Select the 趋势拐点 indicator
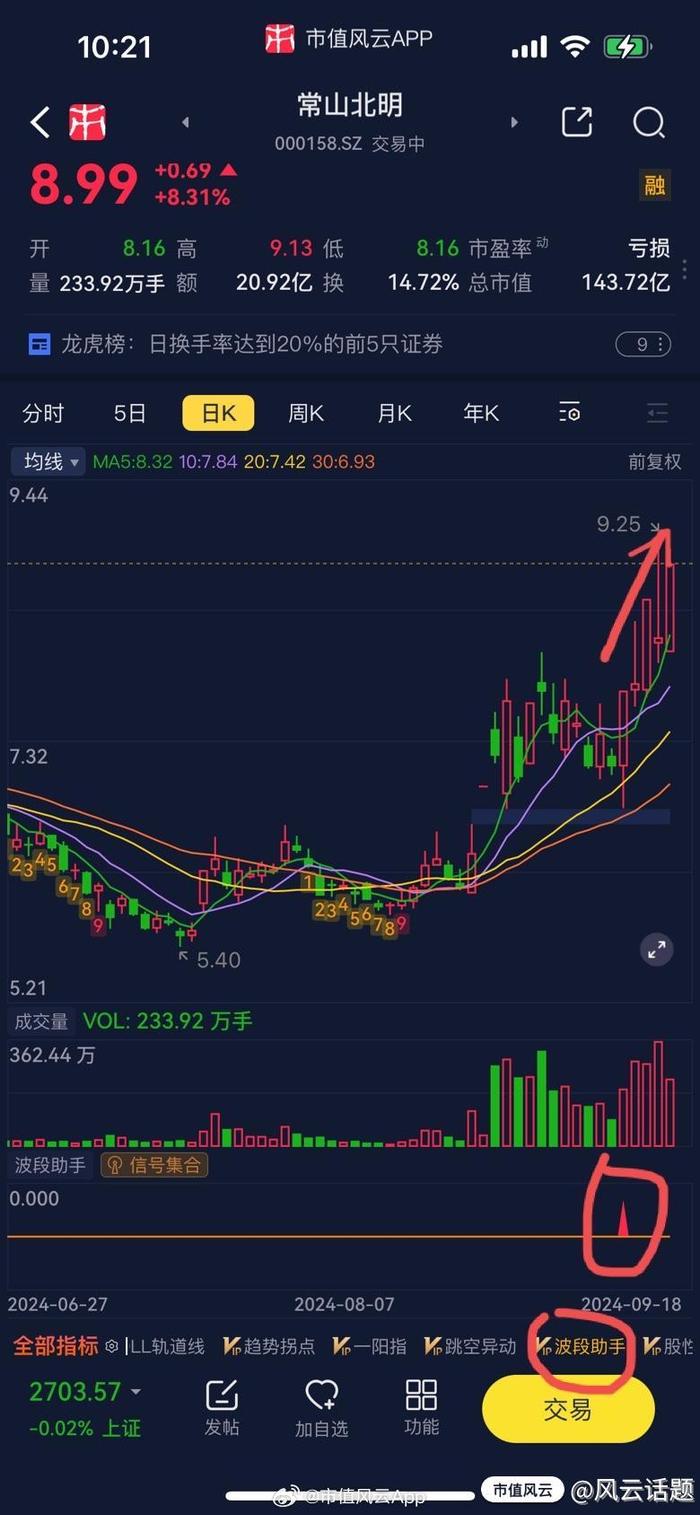 268,1346
